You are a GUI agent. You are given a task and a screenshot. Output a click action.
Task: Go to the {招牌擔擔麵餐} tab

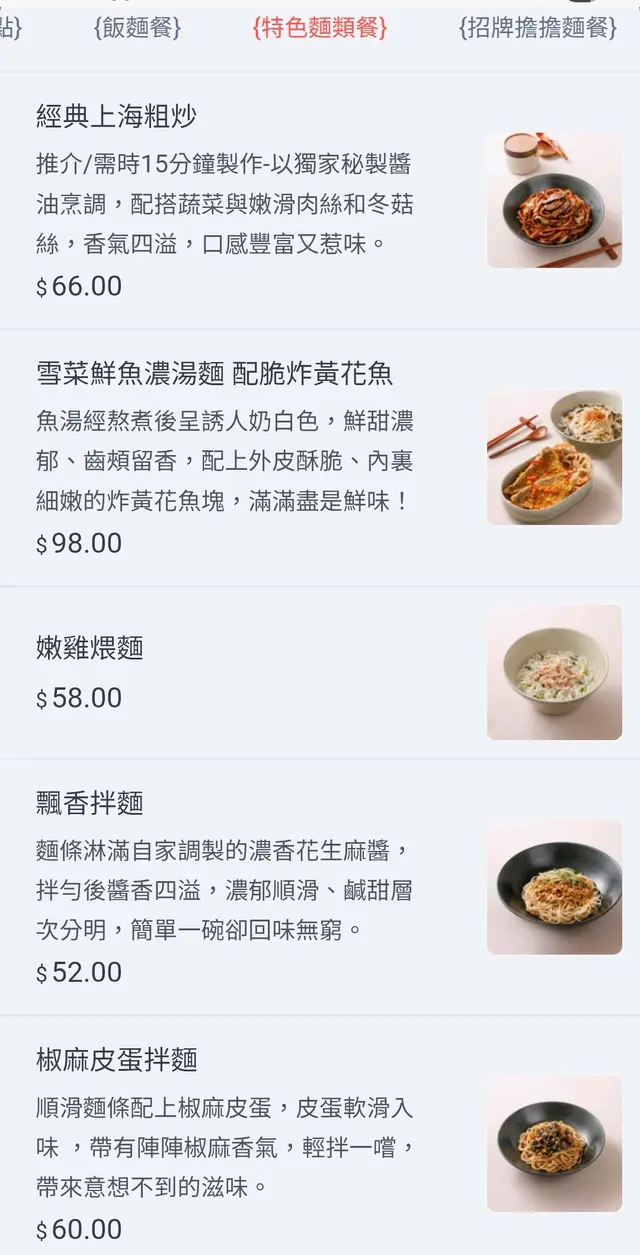(538, 29)
